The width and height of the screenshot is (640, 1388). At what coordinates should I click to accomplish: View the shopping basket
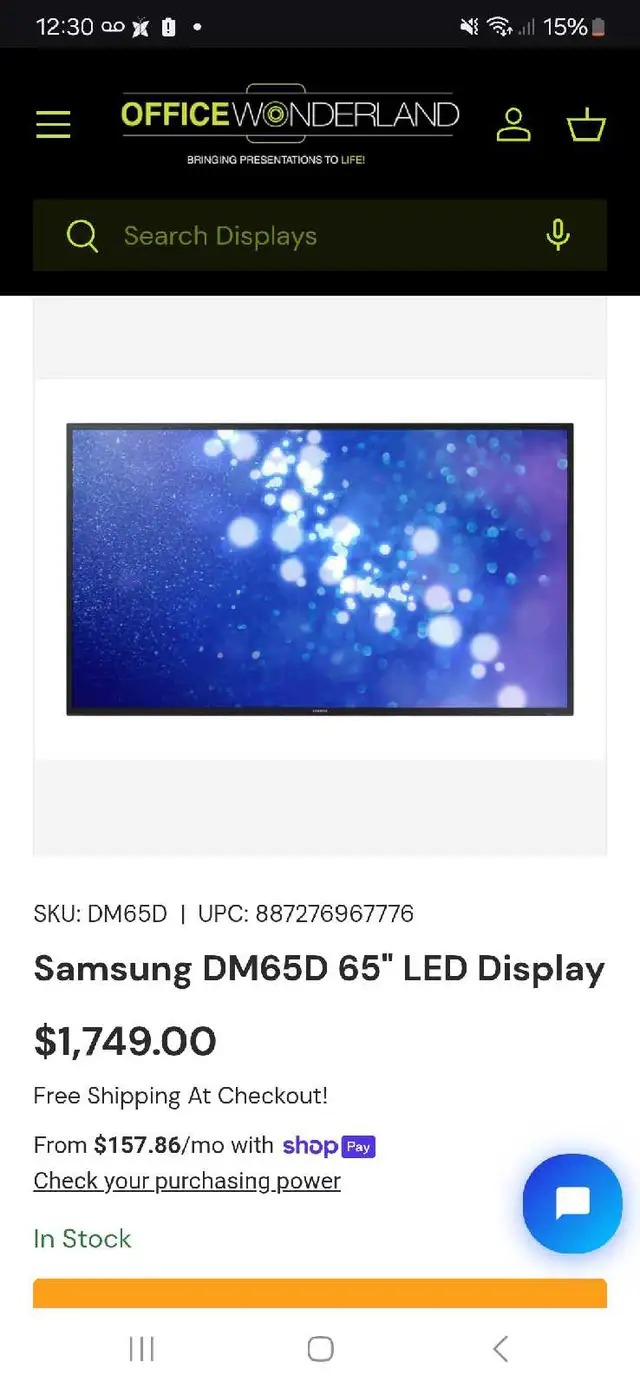point(586,124)
